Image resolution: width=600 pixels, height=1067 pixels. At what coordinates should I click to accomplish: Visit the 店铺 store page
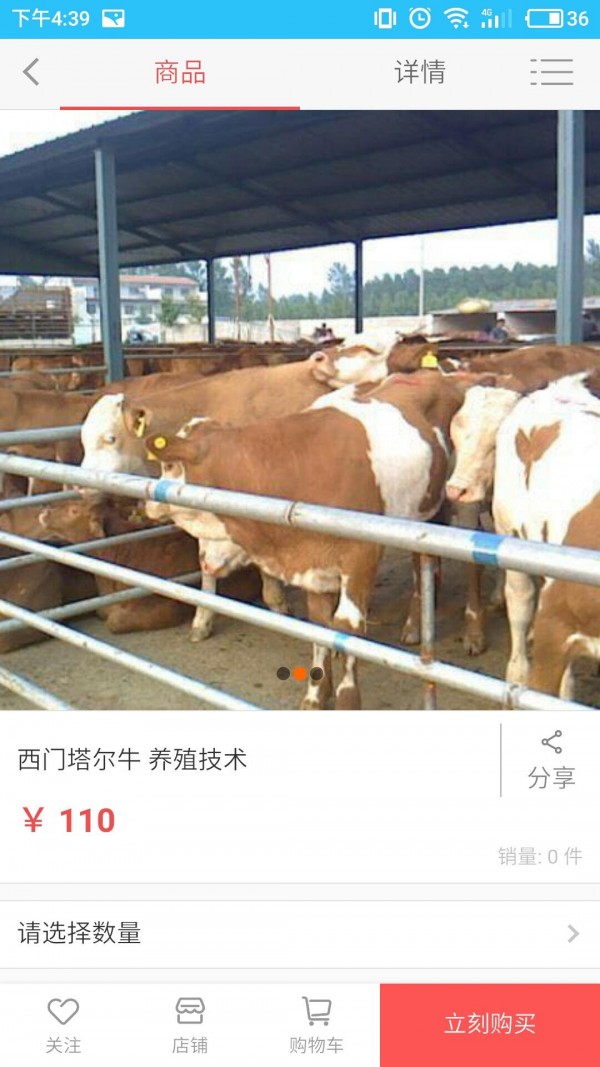(190, 1025)
